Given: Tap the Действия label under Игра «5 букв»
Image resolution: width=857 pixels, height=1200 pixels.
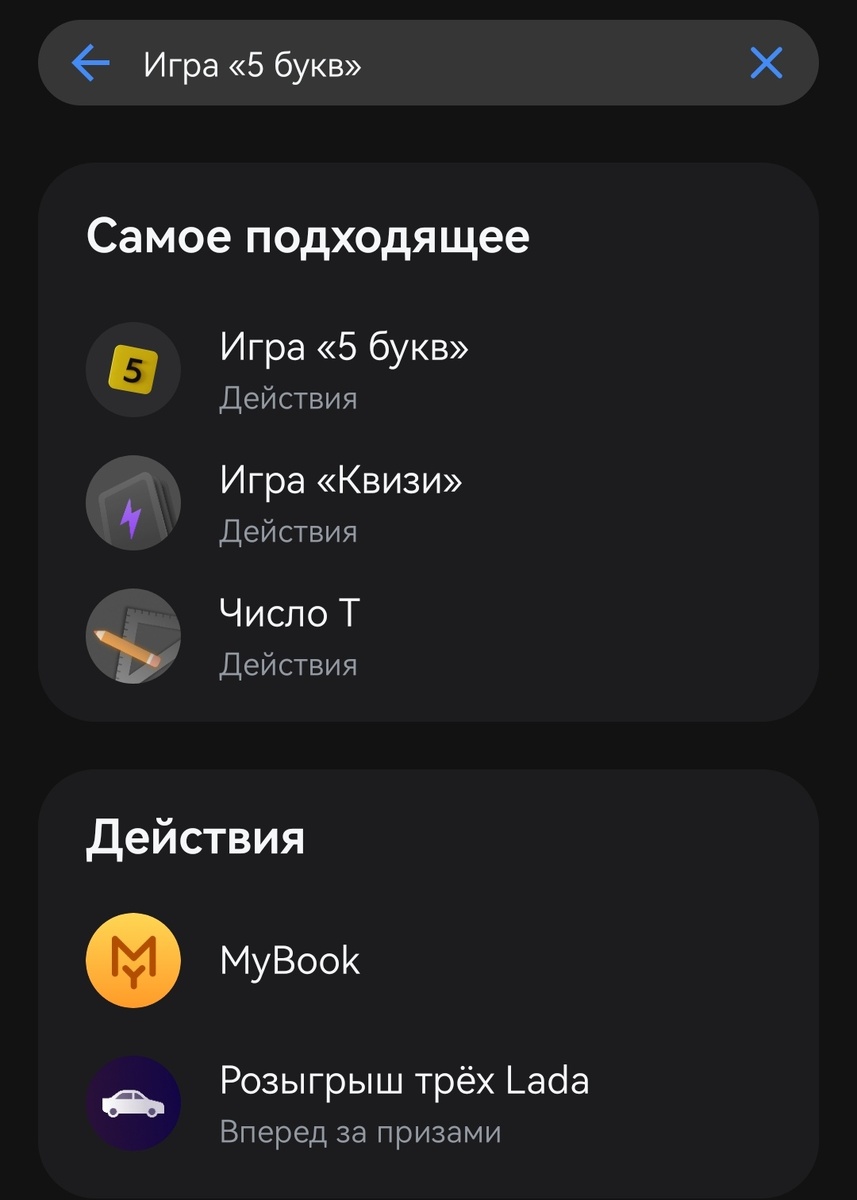Looking at the screenshot, I should click(x=288, y=399).
